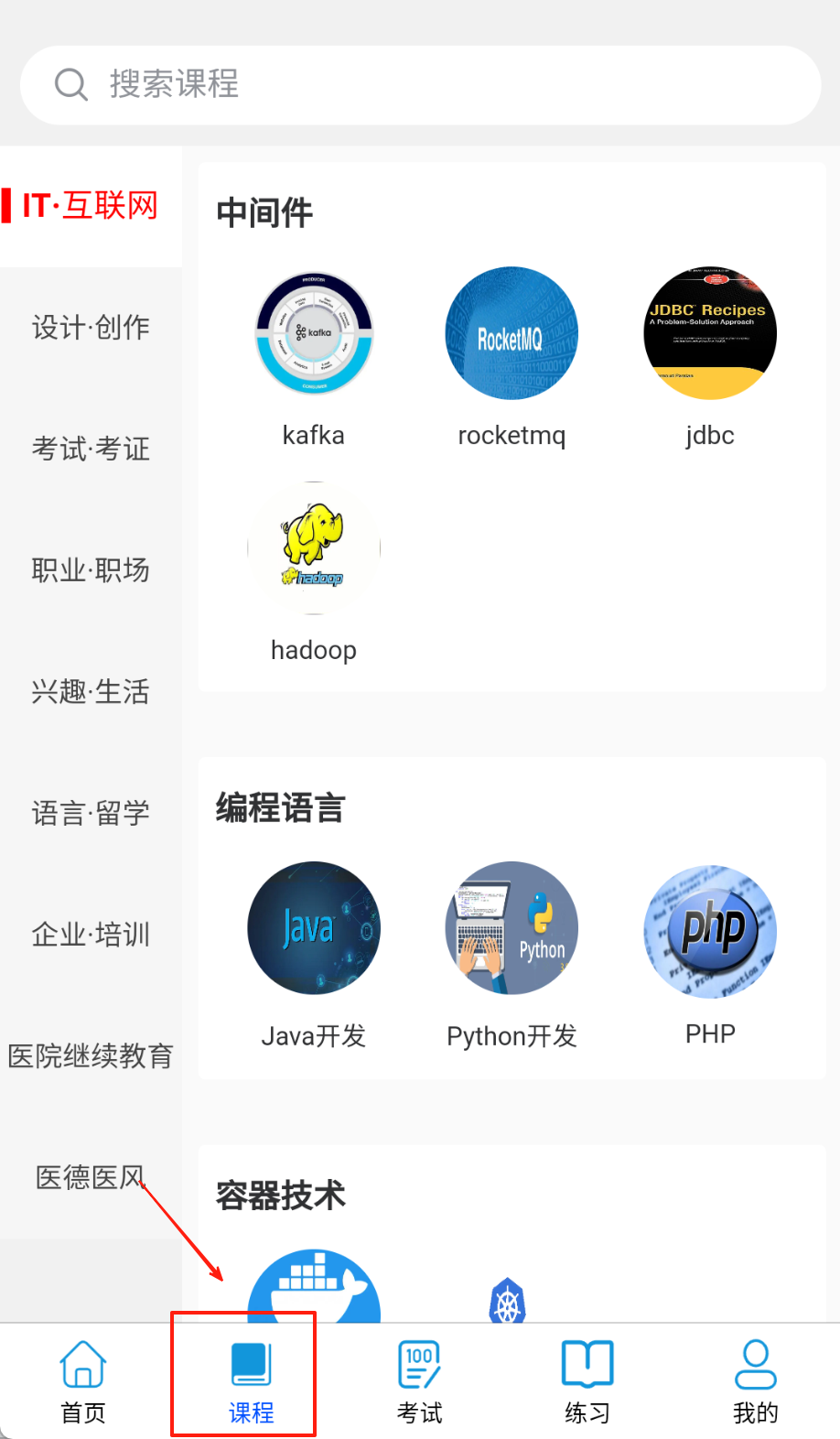Image resolution: width=840 pixels, height=1439 pixels.
Task: Switch to the 考试·考证 category
Action: (91, 449)
